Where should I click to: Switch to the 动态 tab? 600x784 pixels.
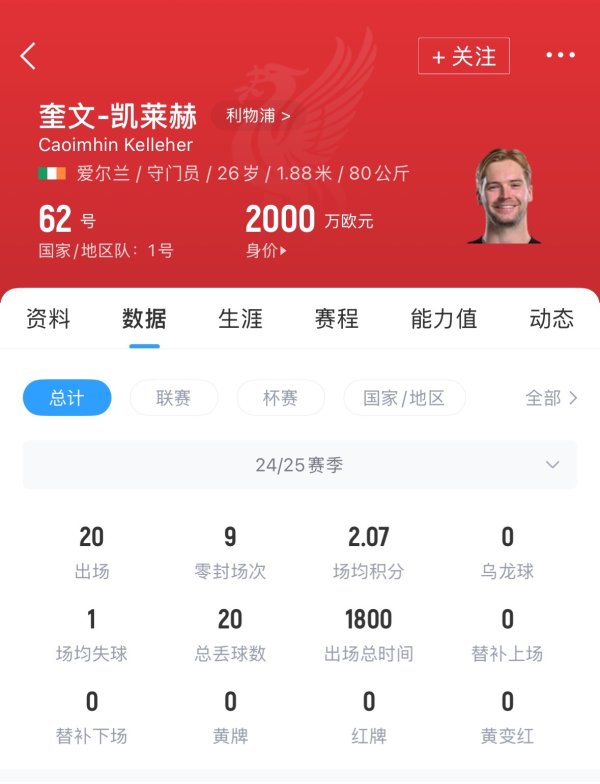pos(551,319)
